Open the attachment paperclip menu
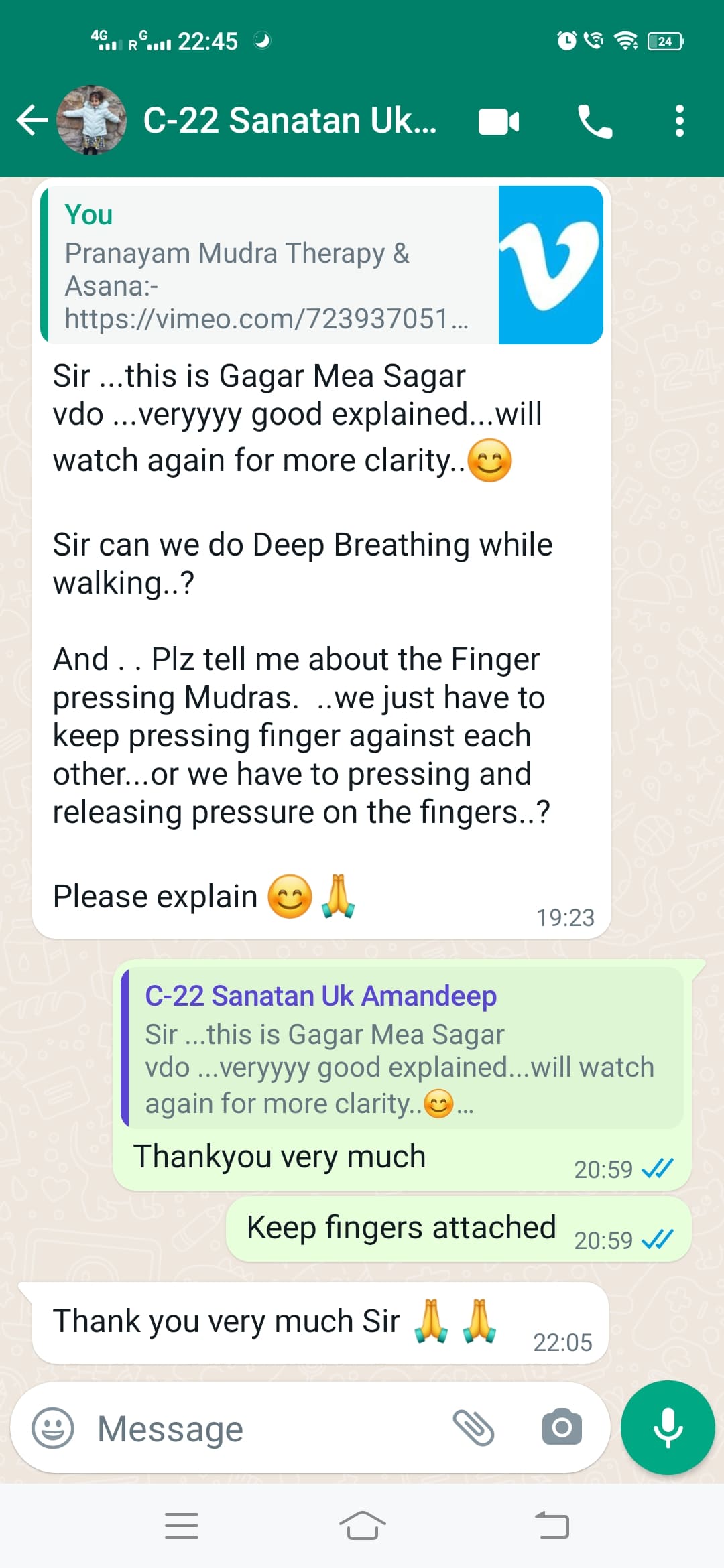 point(474,1427)
